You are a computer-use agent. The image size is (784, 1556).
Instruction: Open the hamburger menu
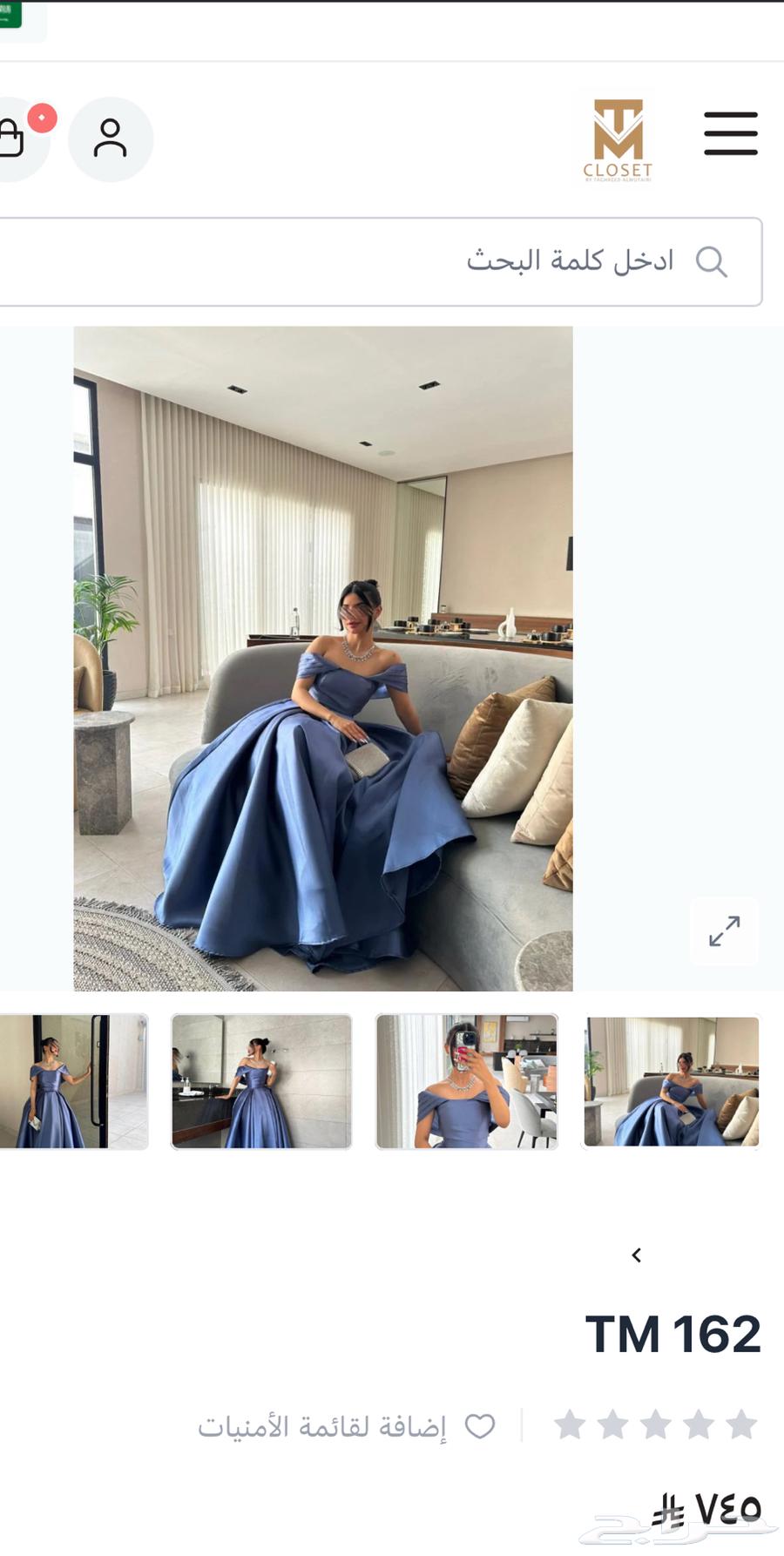(730, 133)
